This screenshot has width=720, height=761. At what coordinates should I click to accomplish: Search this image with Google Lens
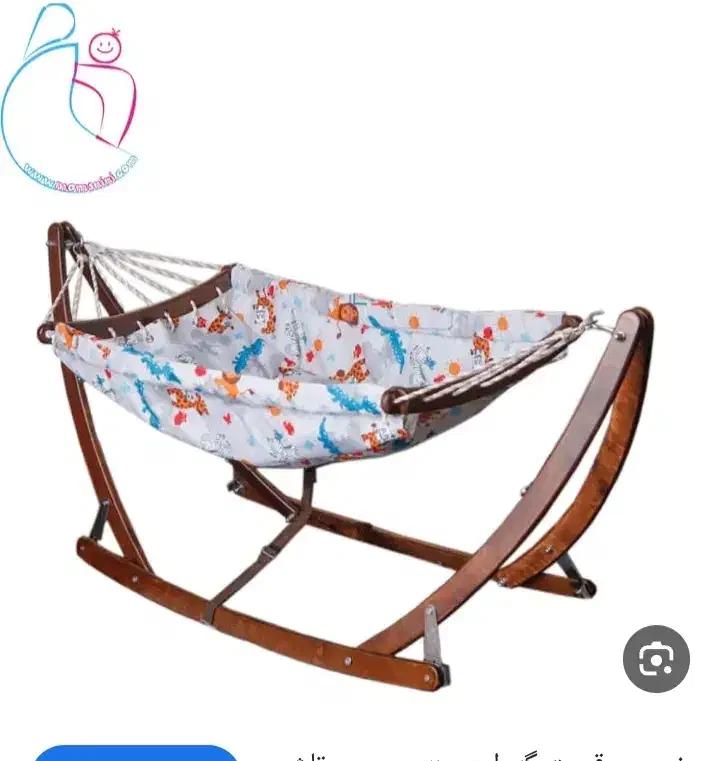click(656, 659)
